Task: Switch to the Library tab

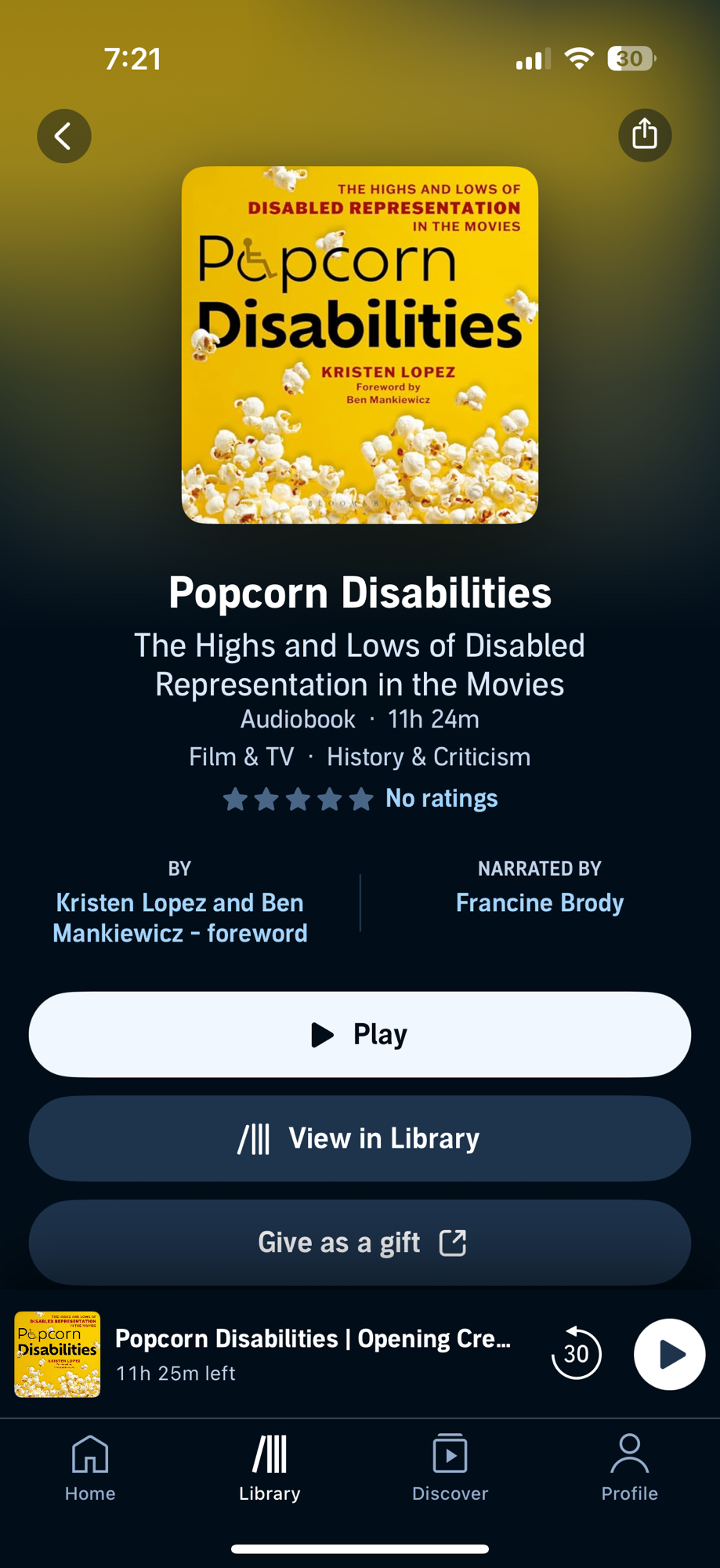Action: click(270, 1468)
